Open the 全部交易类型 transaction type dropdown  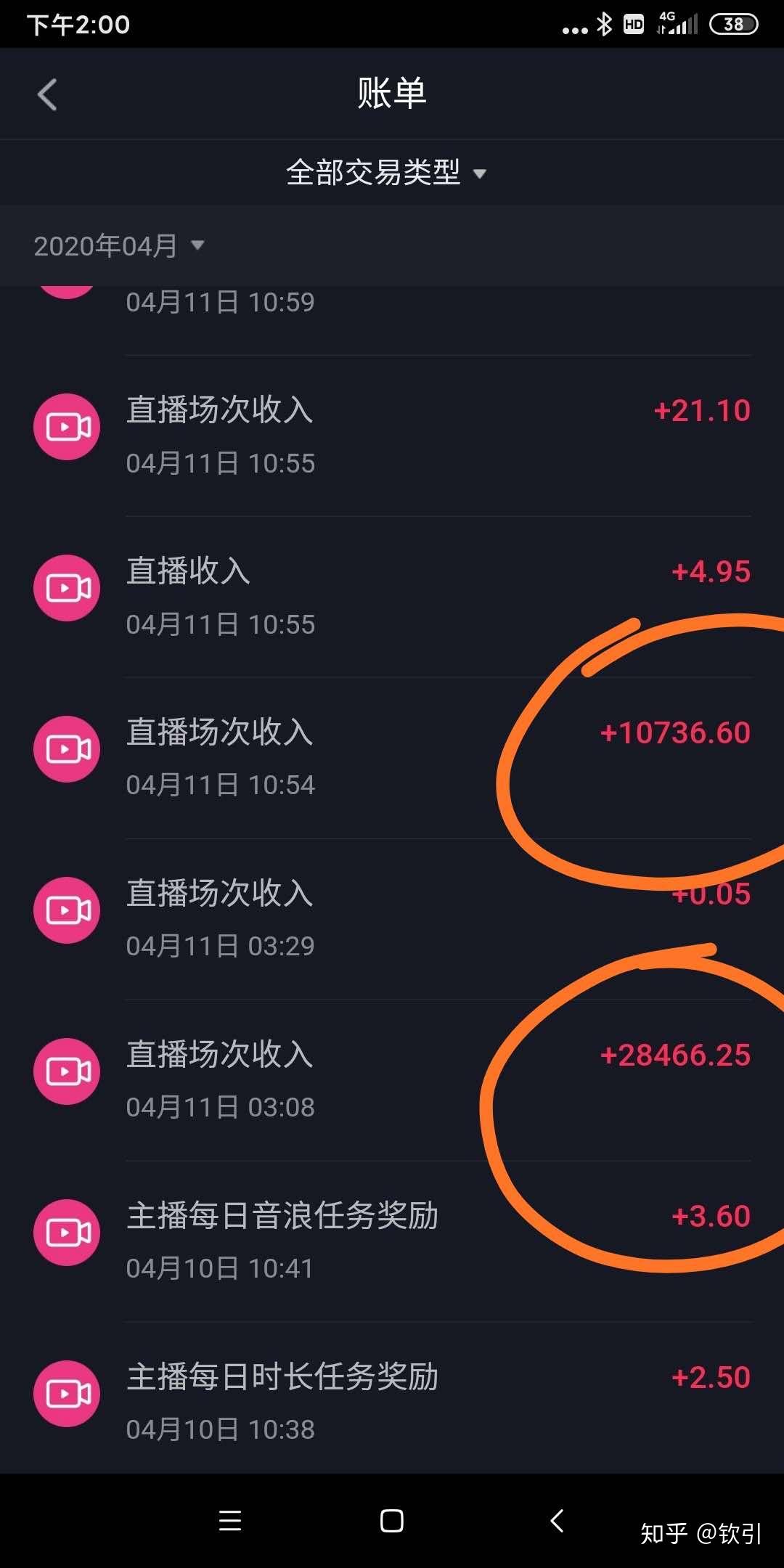pyautogui.click(x=375, y=173)
